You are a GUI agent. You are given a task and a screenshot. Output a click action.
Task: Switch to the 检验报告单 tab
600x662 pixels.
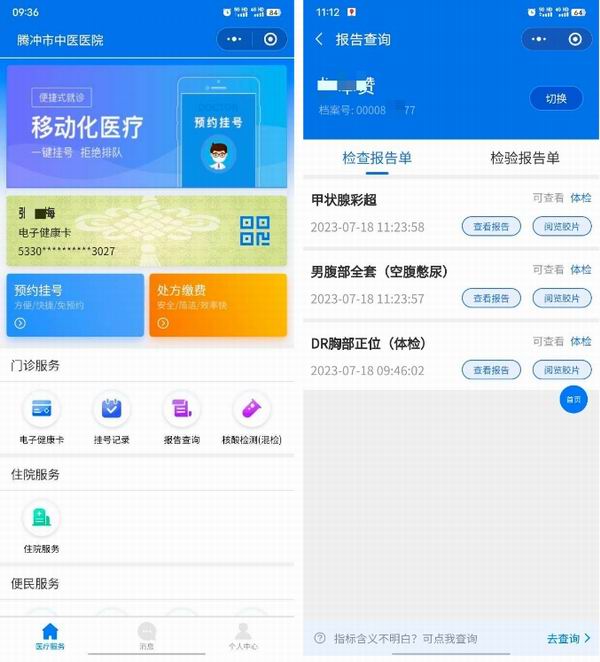pyautogui.click(x=524, y=158)
